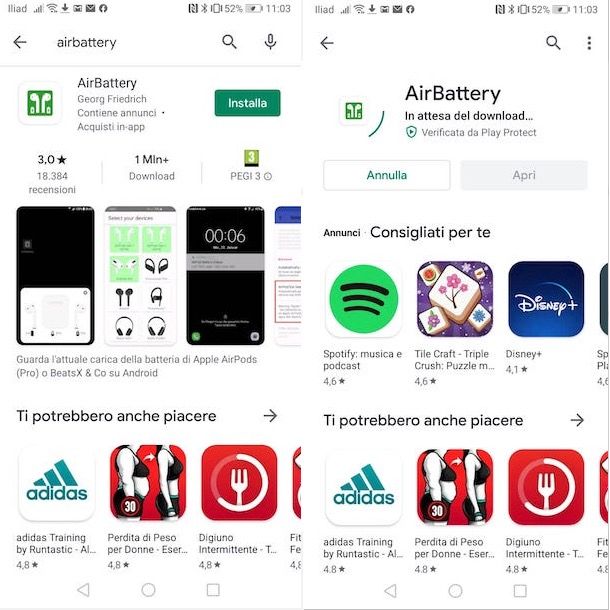Edit the airbattery search query field

130,43
